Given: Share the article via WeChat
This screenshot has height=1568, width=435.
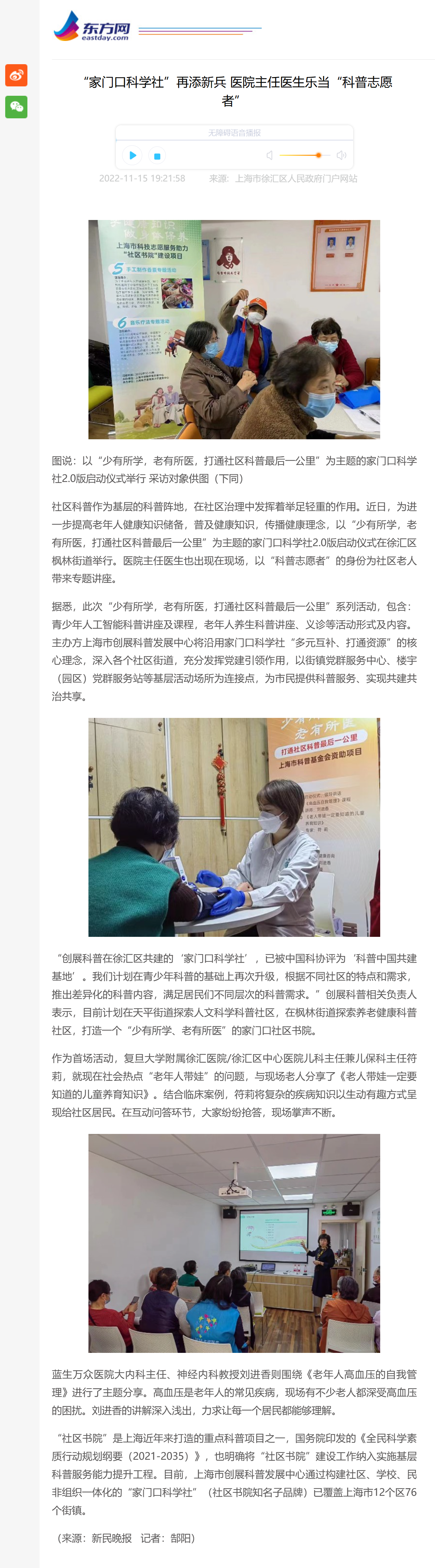Looking at the screenshot, I should click(16, 107).
